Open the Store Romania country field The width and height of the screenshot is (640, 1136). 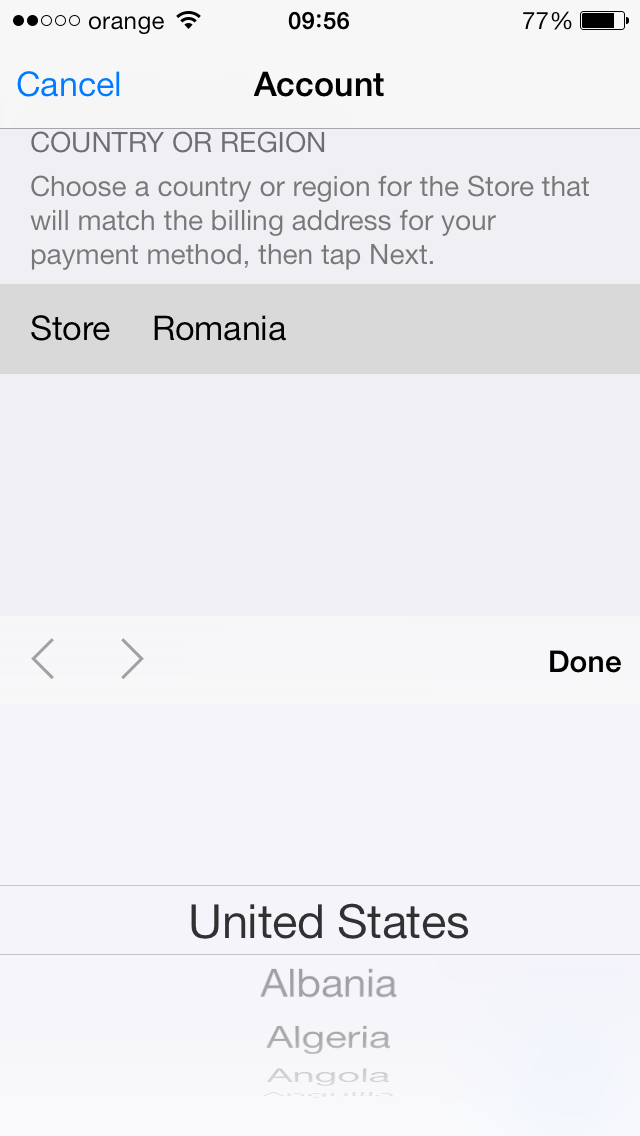click(320, 329)
